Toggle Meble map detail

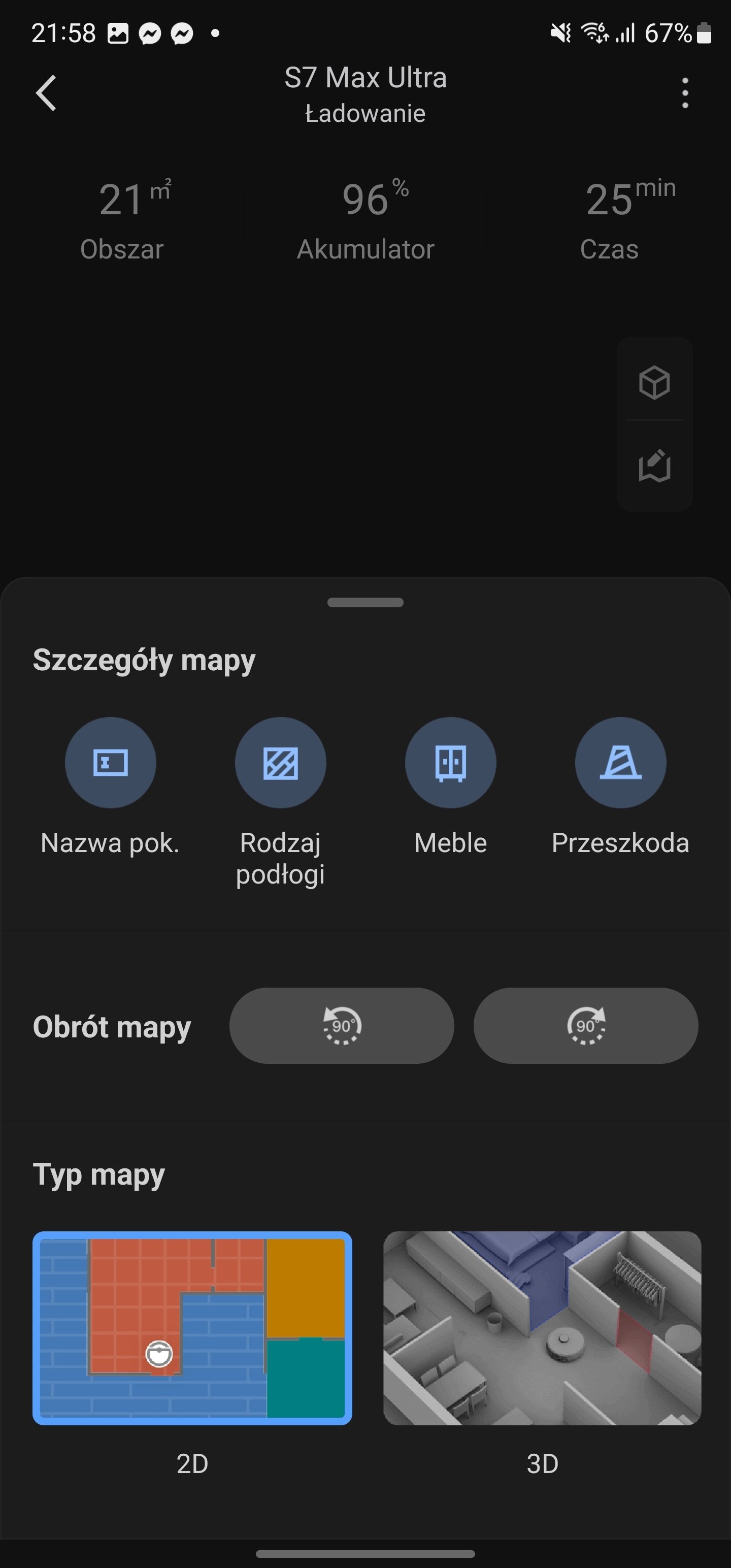point(450,762)
